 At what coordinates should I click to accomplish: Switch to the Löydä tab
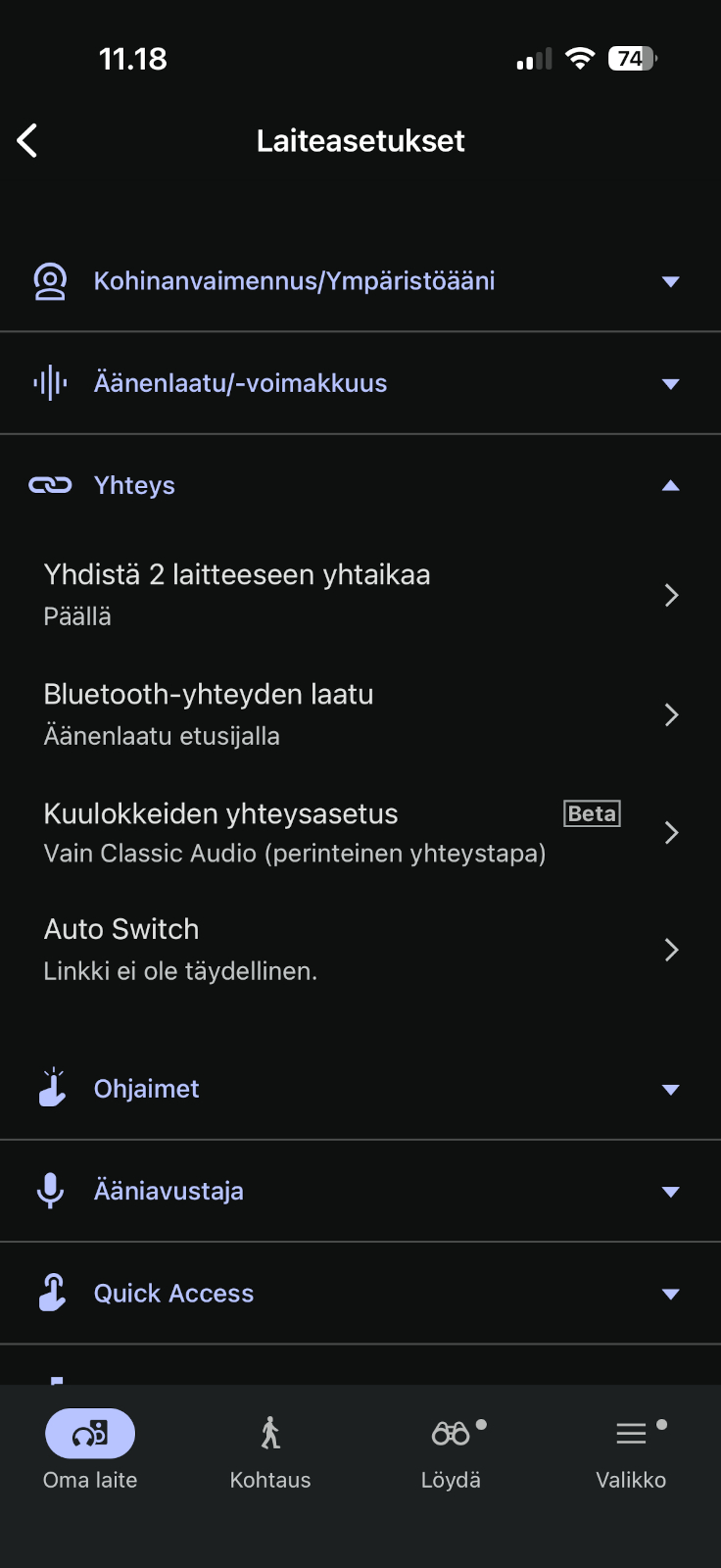pos(451,1450)
